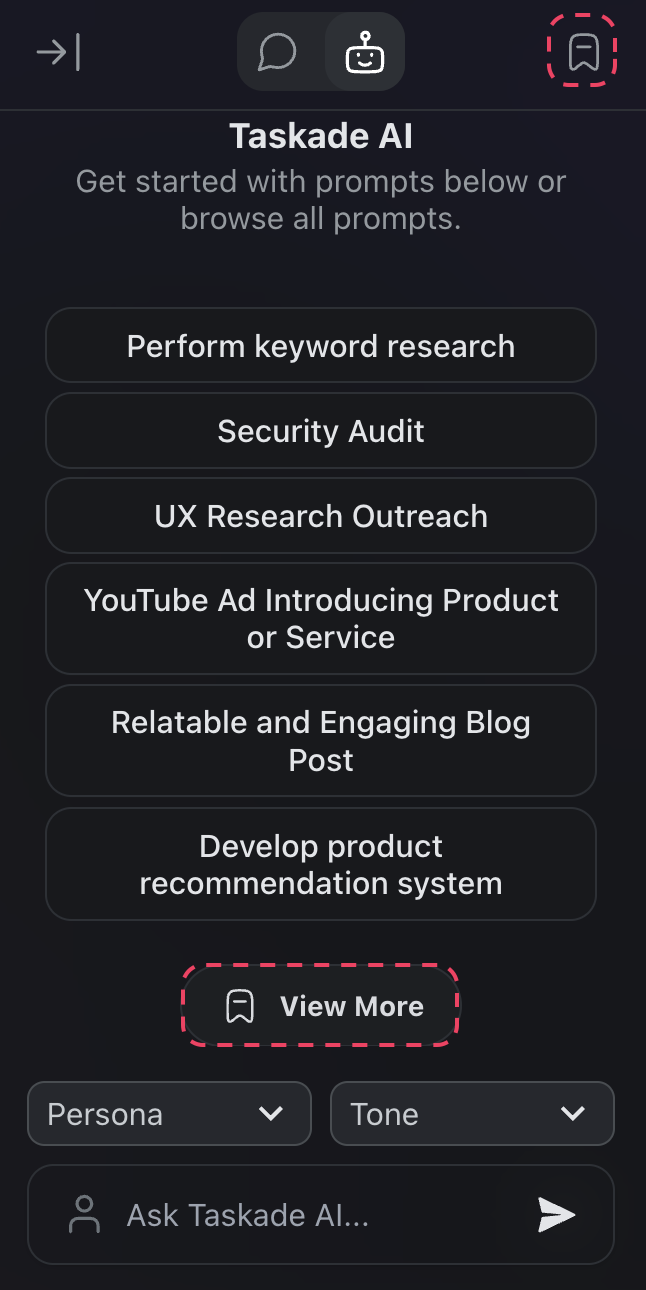Expand the Persona dropdown
Image resolution: width=646 pixels, height=1290 pixels.
tap(169, 1114)
